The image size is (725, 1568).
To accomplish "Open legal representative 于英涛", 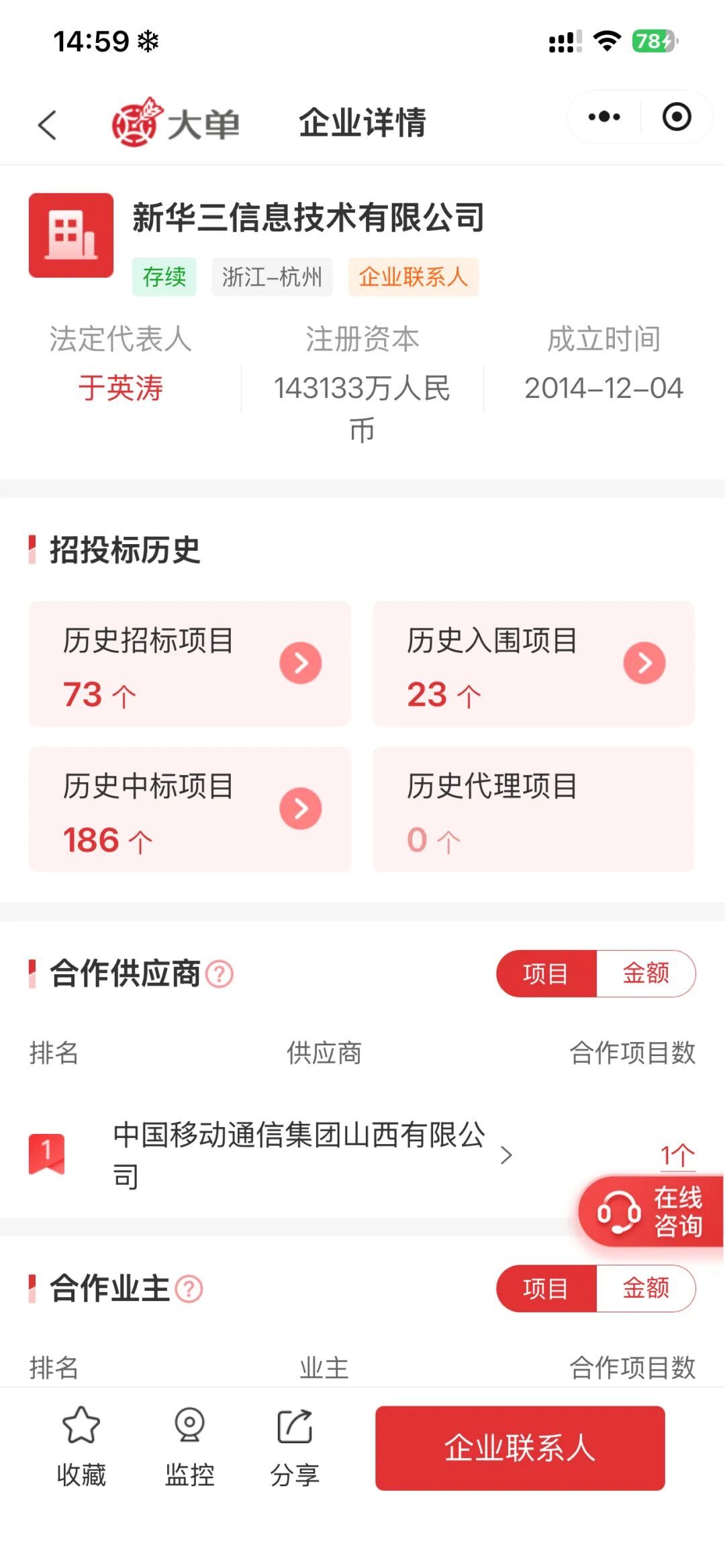I will (x=121, y=388).
